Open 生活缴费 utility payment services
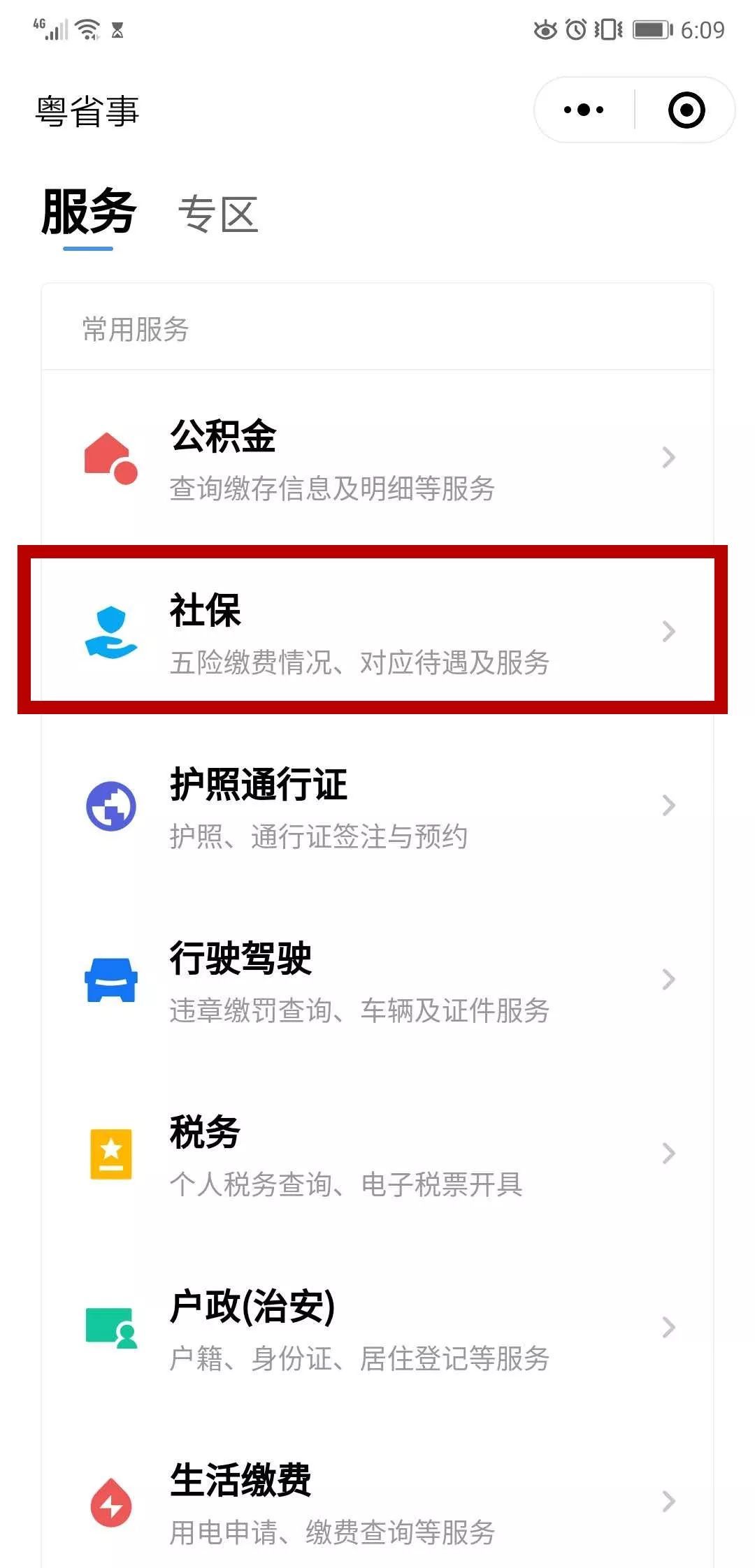The image size is (755, 1568). [377, 1502]
